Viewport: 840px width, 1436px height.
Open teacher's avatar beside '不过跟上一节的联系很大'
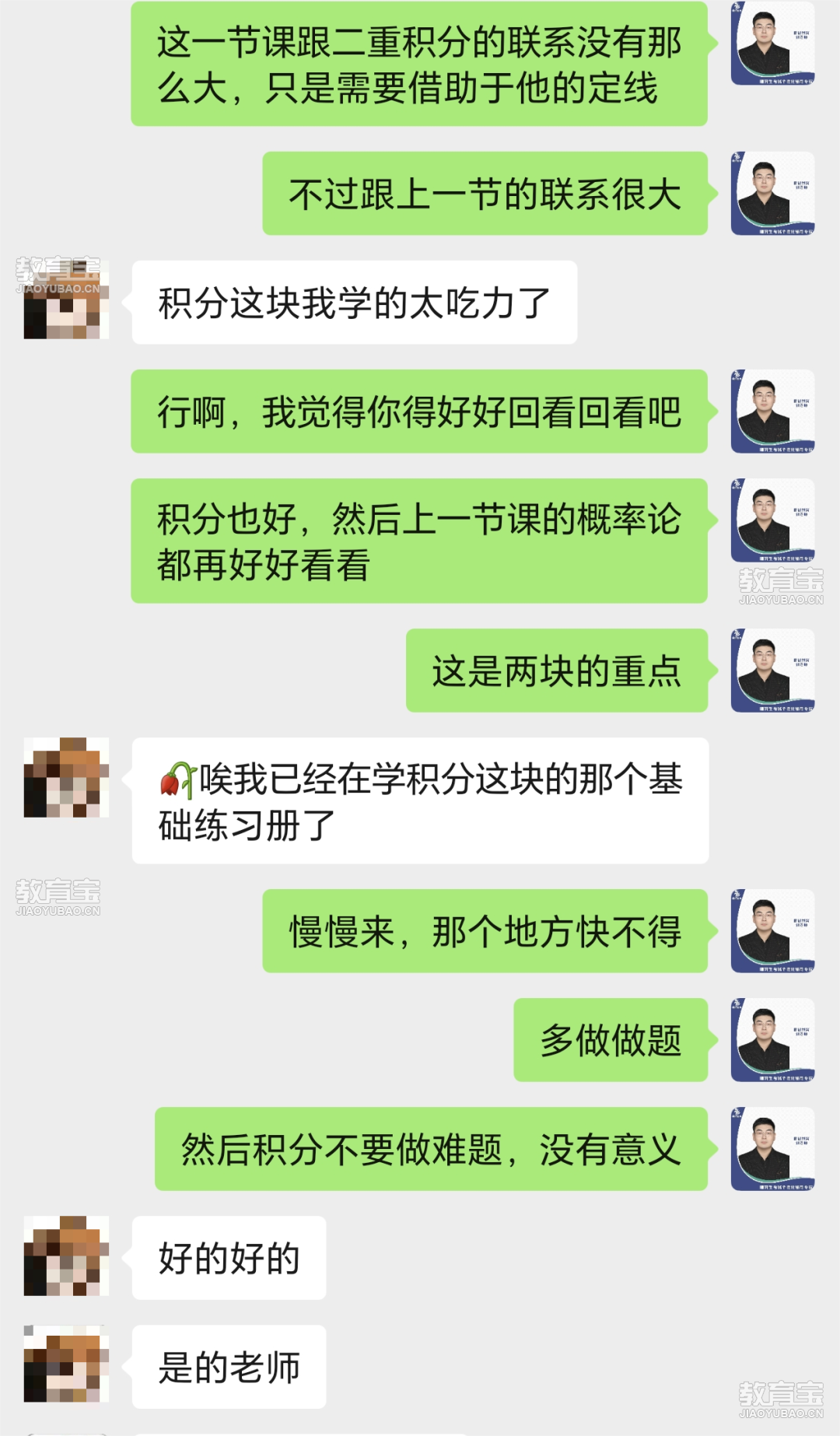point(772,193)
